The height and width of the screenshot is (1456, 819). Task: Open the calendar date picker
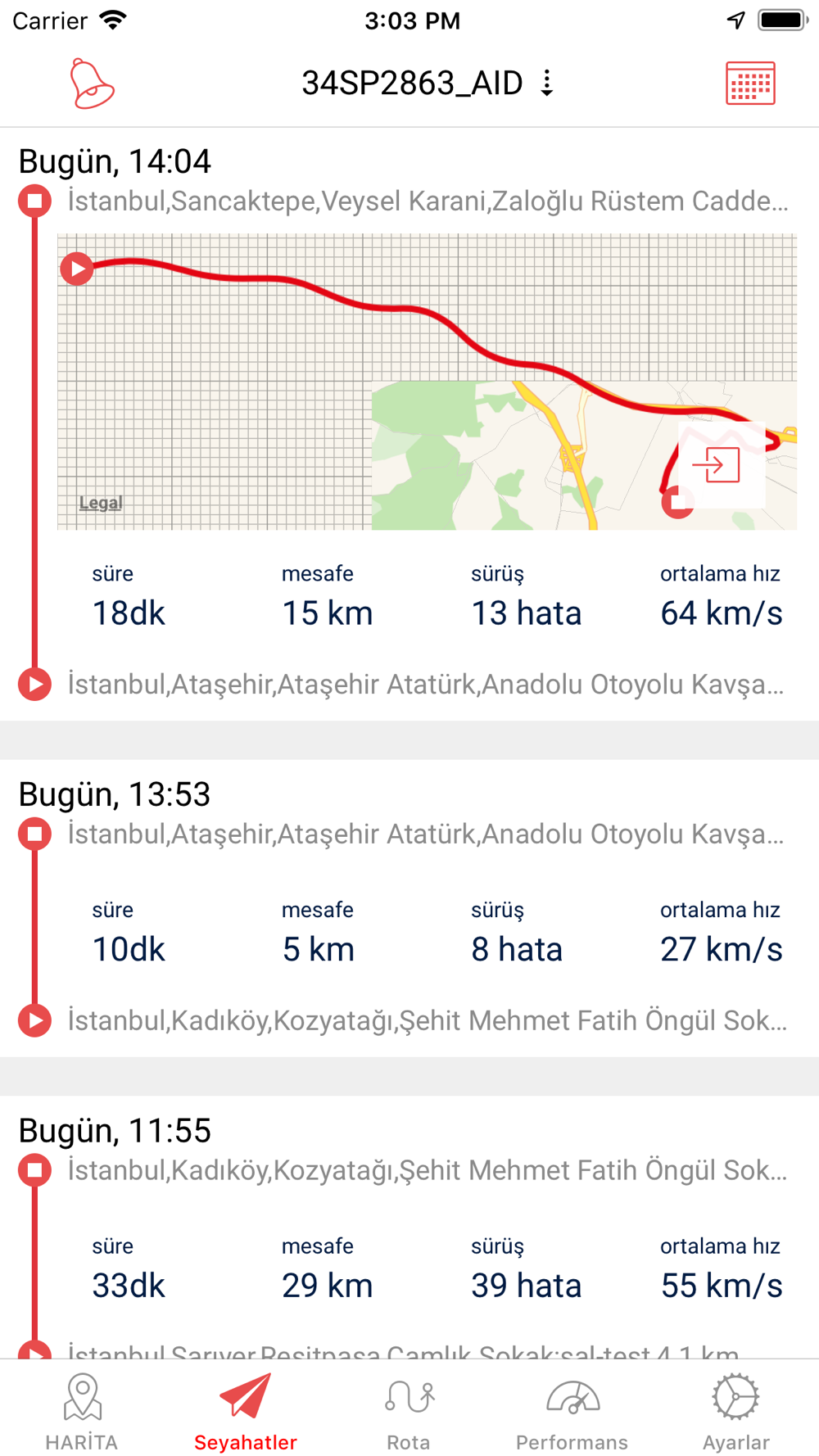(x=750, y=84)
